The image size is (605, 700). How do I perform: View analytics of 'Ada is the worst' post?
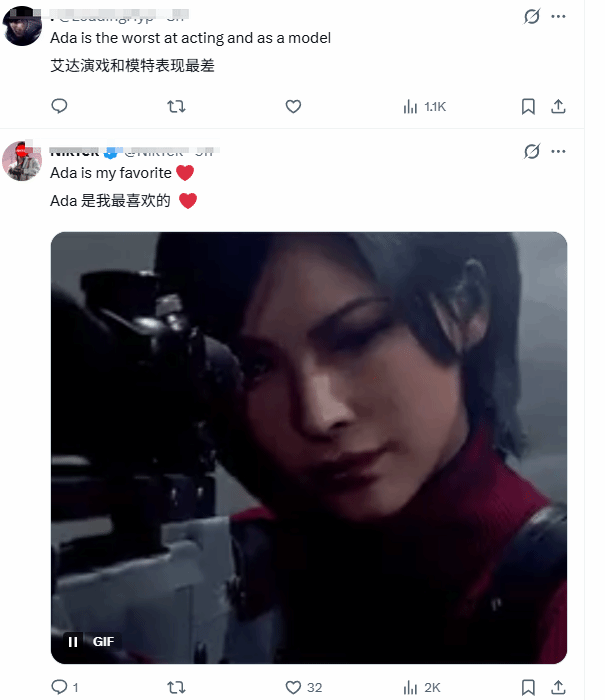(x=423, y=106)
